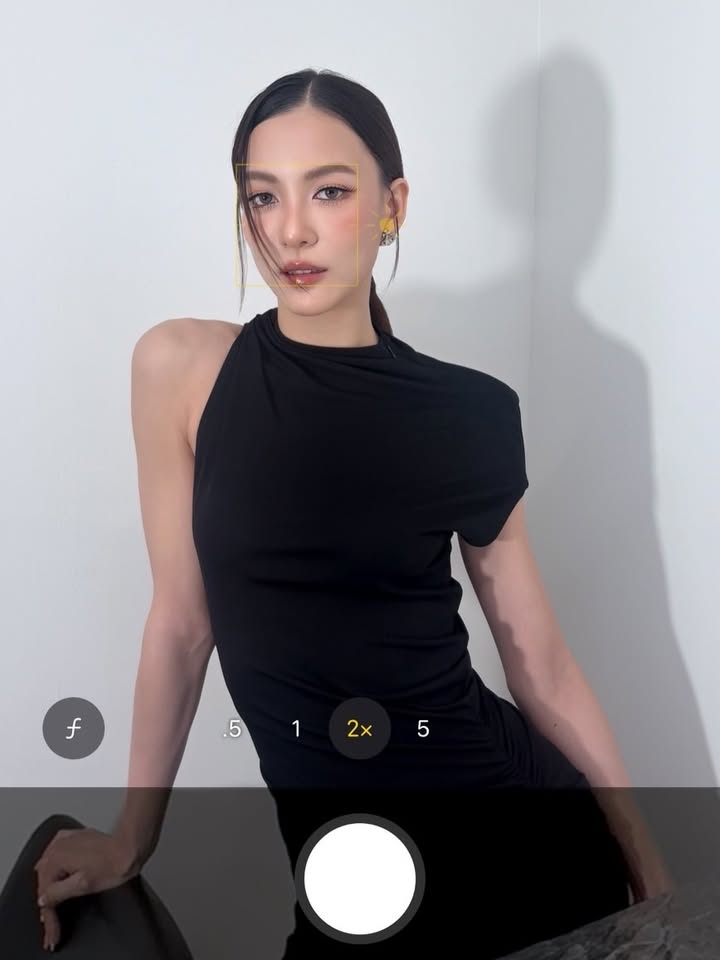Tap the zoom selector row

[x=325, y=729]
